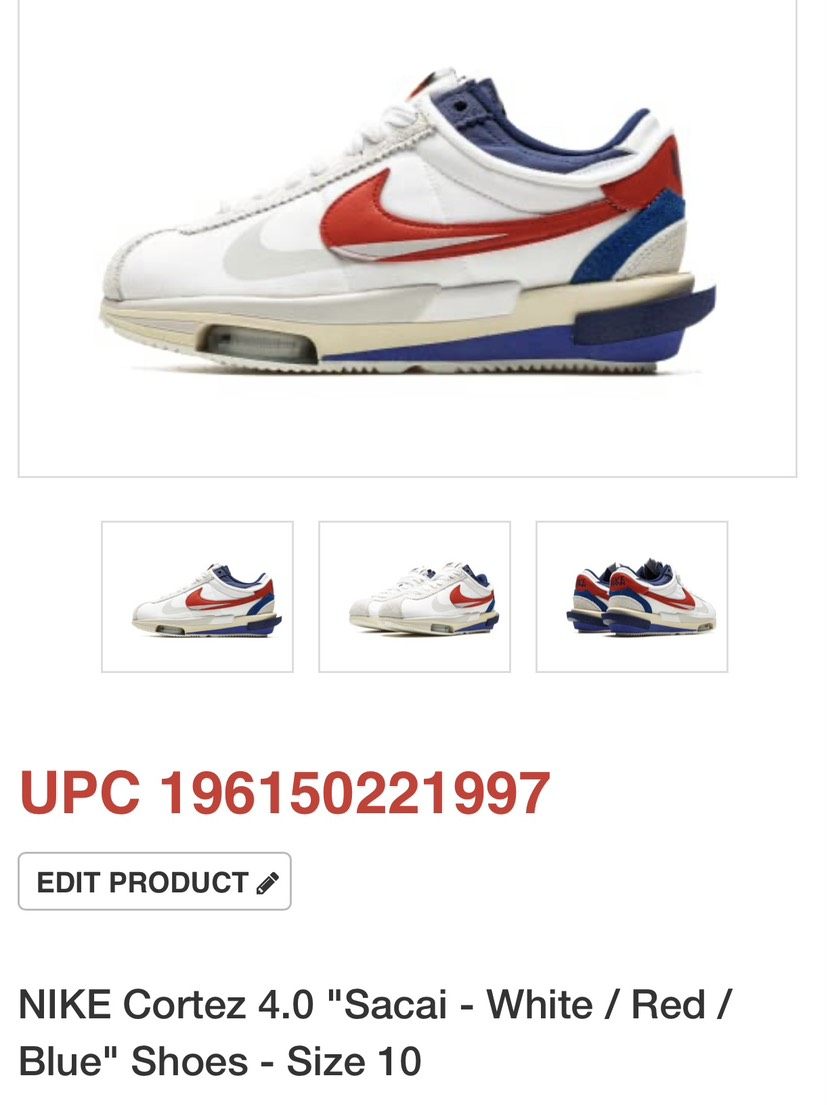Show the third rear-view shoe thumbnail

[631, 596]
